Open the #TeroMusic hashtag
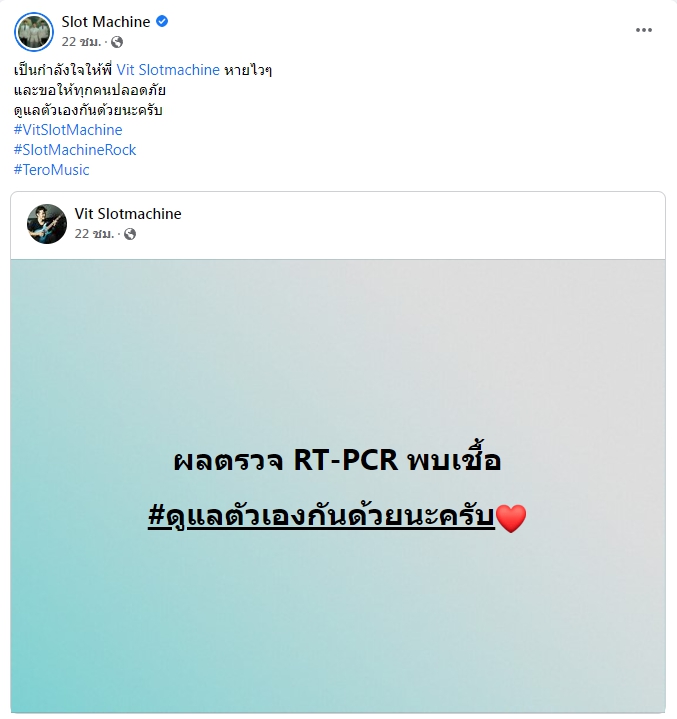The image size is (677, 719). point(52,170)
